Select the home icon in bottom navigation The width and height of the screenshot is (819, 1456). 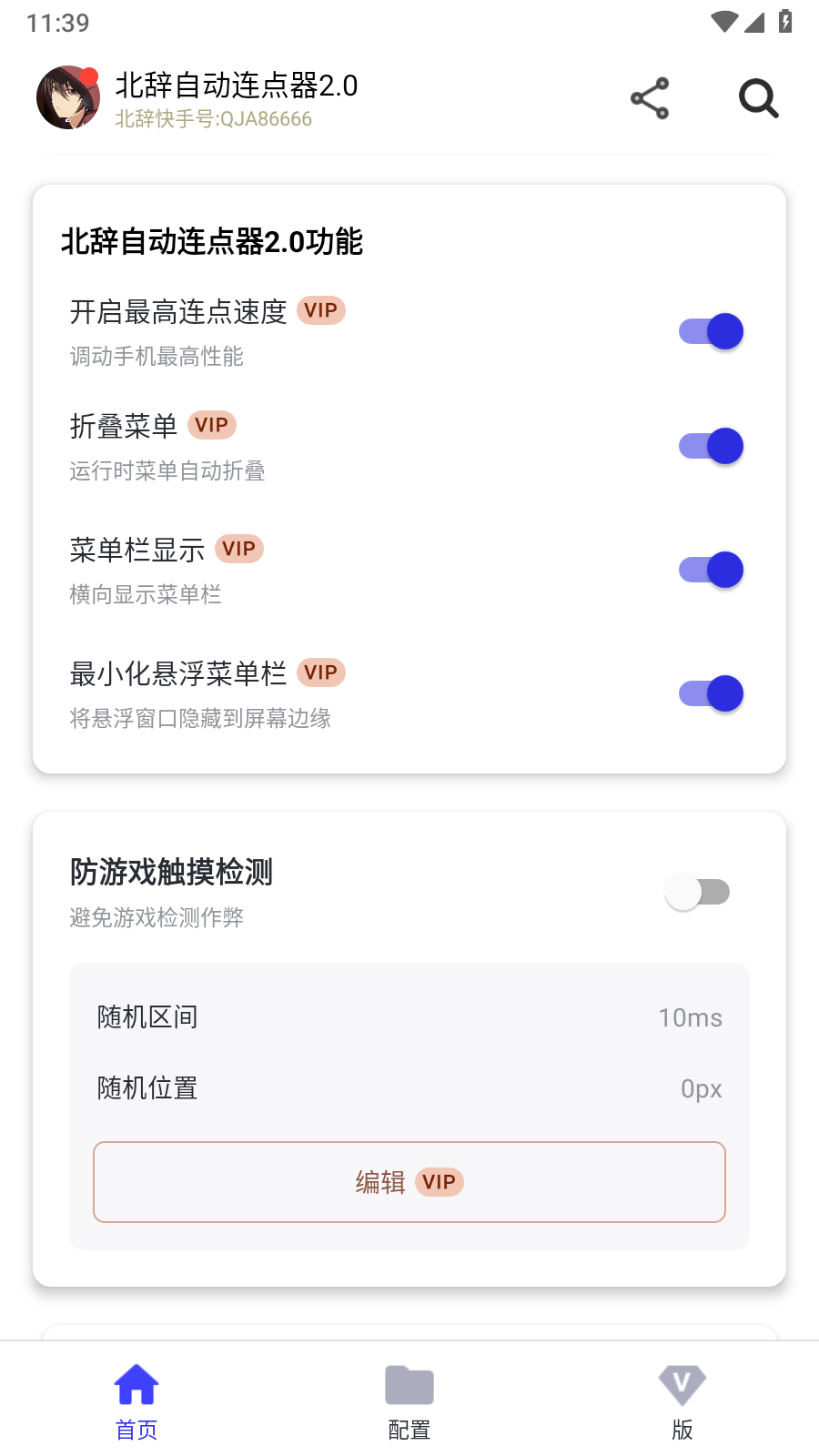136,1385
